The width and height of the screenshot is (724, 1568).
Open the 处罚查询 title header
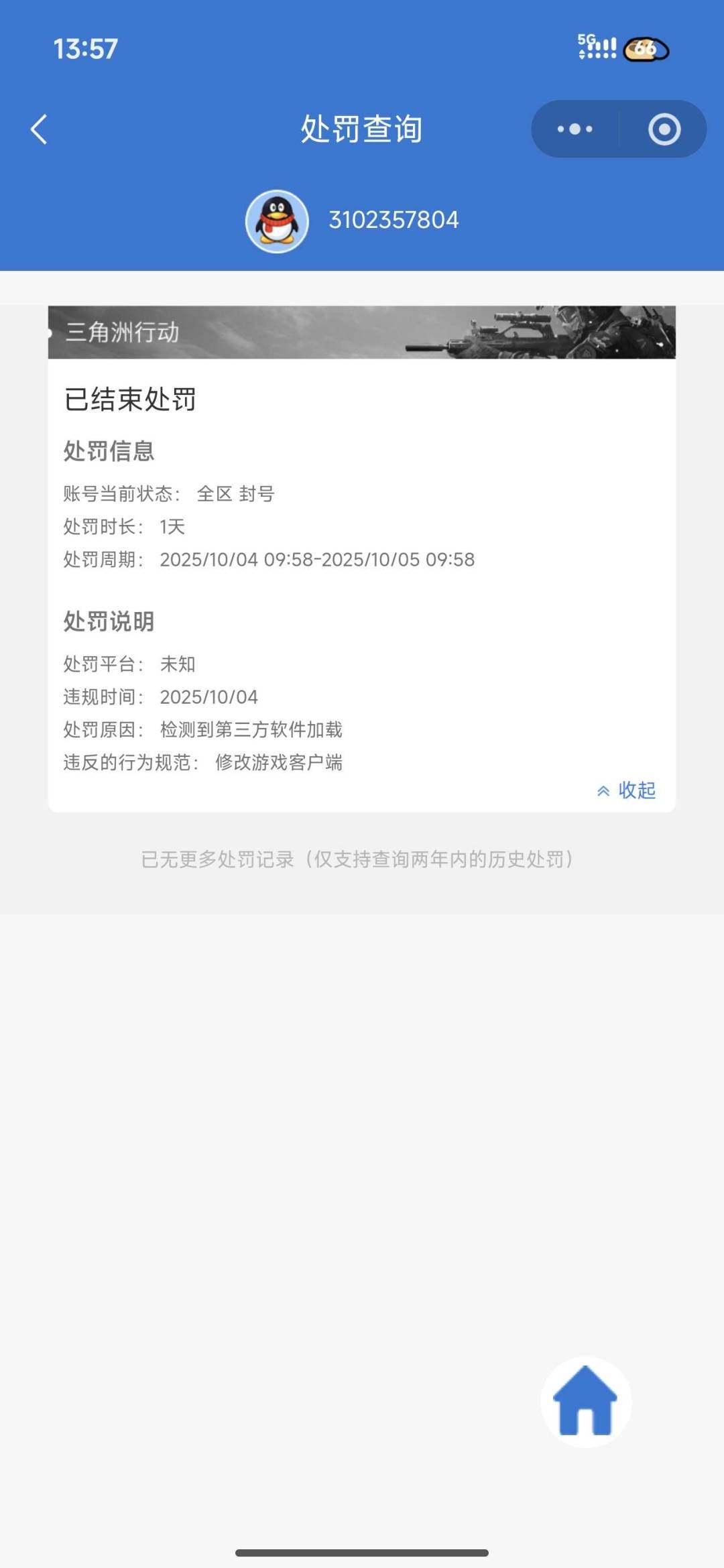(x=362, y=129)
